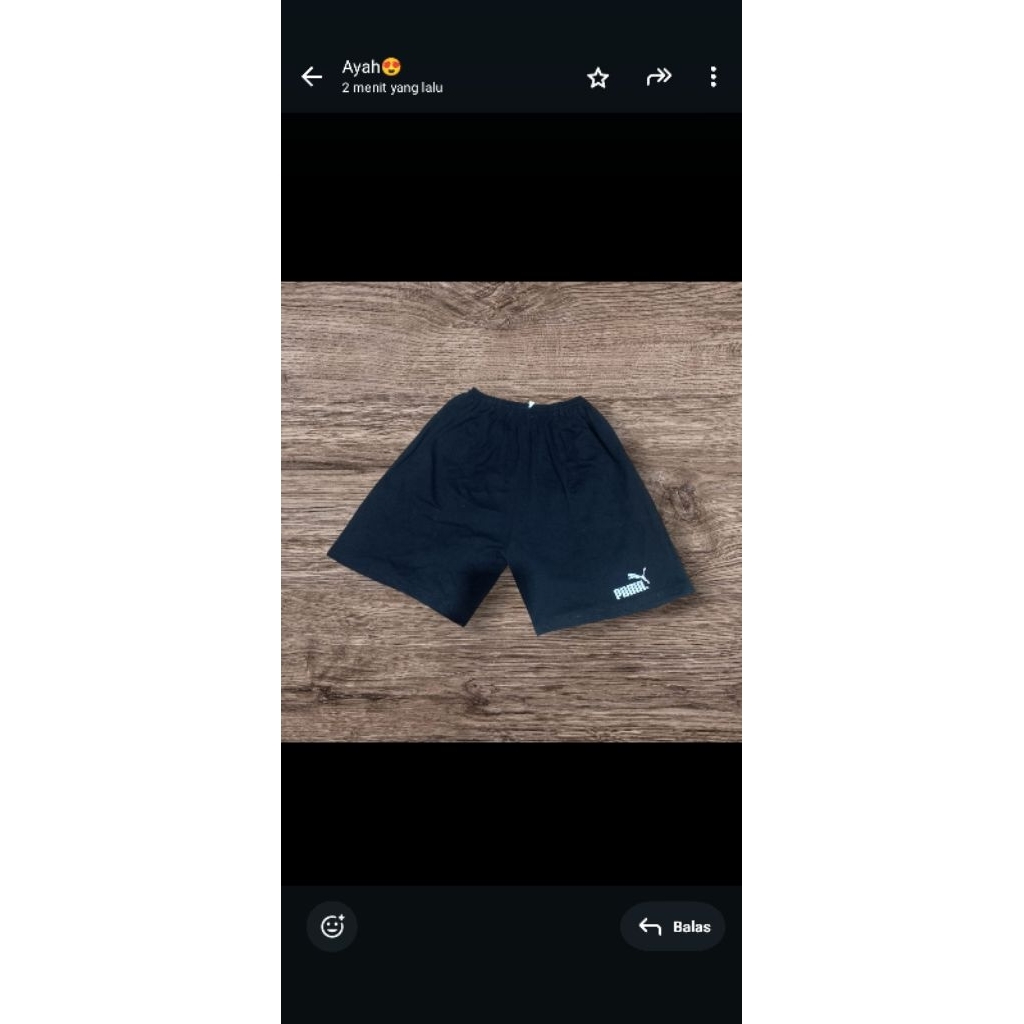The image size is (1024, 1024).
Task: Open the three-dot overflow menu
Action: 713,77
